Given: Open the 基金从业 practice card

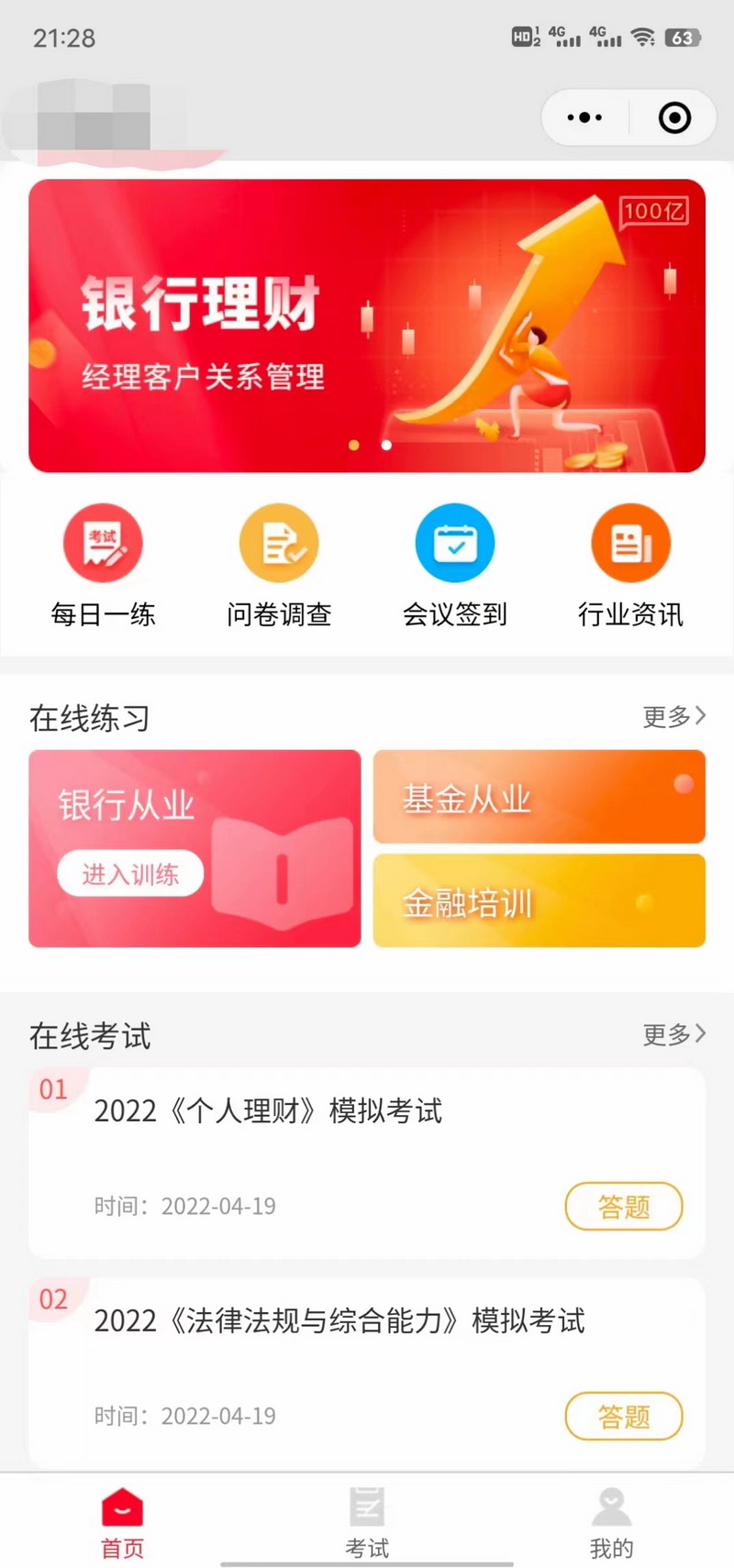Looking at the screenshot, I should (539, 797).
